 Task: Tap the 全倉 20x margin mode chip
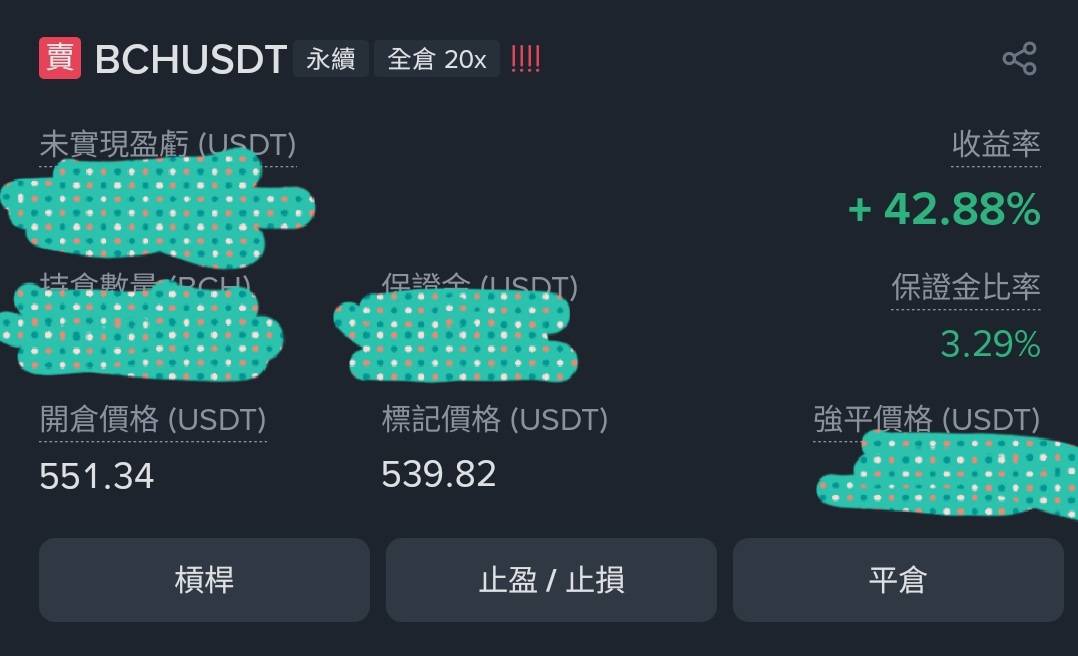(437, 59)
